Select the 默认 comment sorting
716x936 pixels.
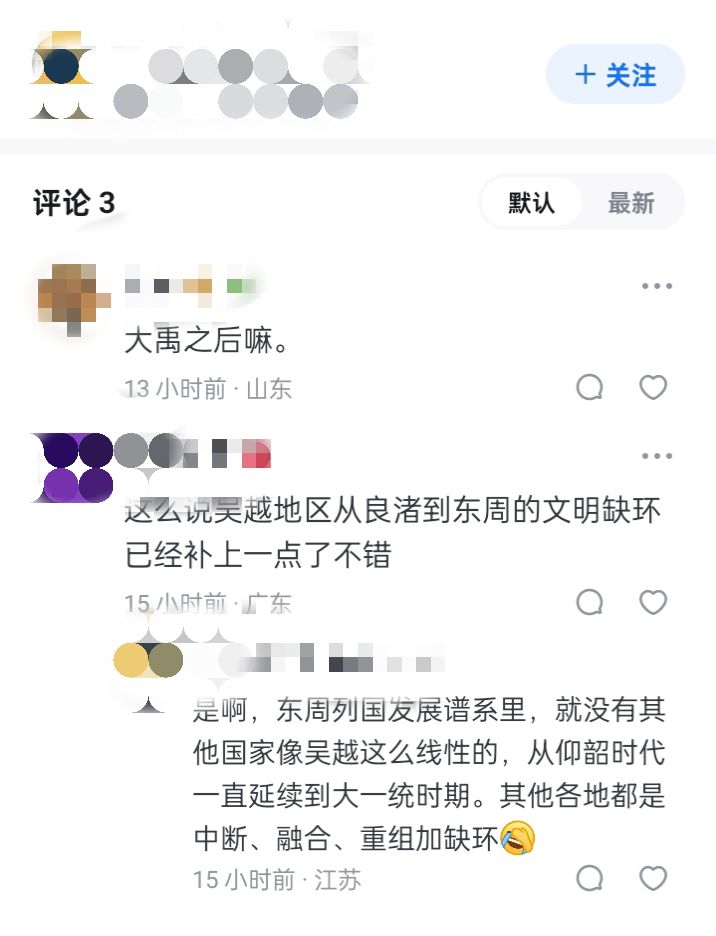point(531,203)
